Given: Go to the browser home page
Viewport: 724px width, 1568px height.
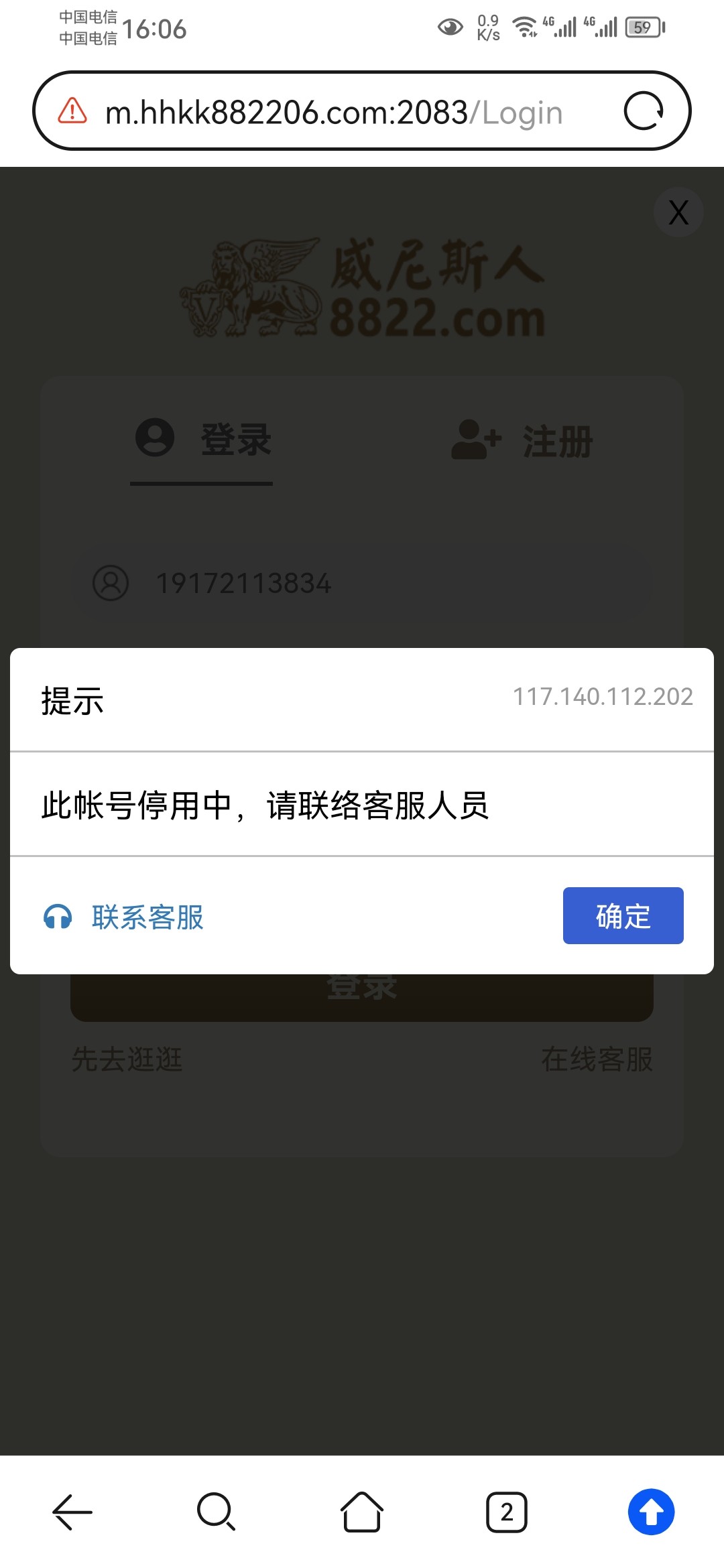Looking at the screenshot, I should (x=362, y=1512).
